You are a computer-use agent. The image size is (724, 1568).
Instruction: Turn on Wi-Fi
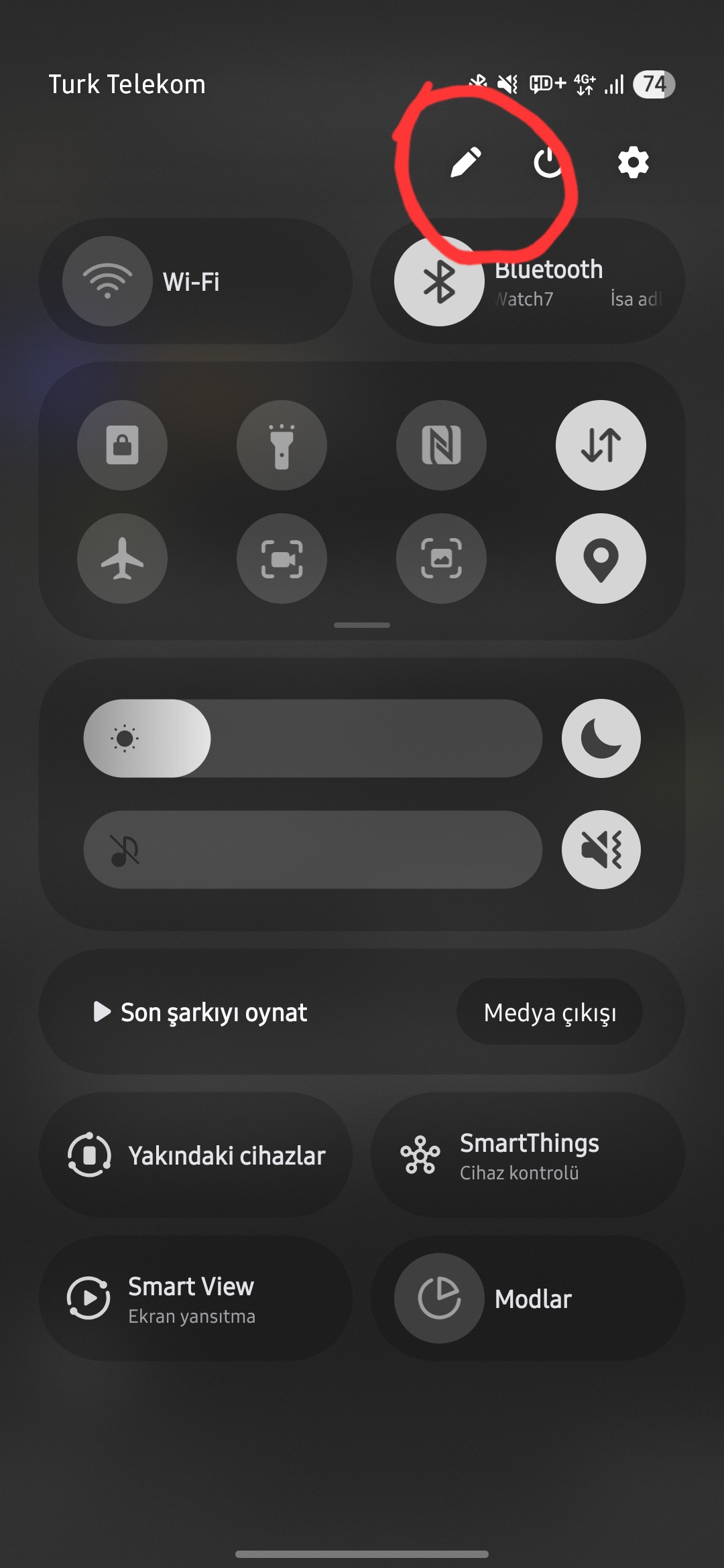point(107,281)
